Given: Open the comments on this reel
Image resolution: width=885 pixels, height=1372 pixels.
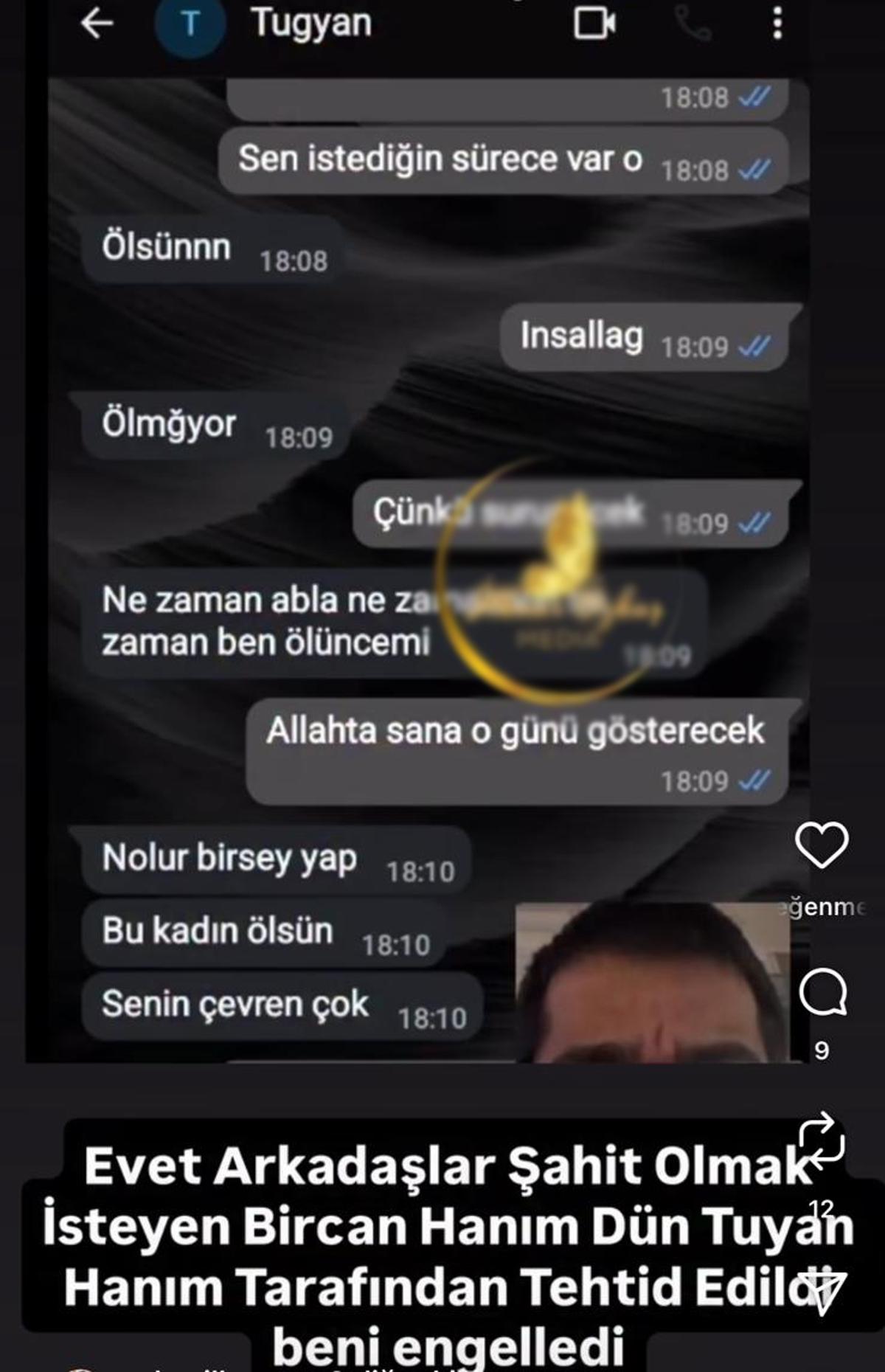Looking at the screenshot, I should 822,993.
